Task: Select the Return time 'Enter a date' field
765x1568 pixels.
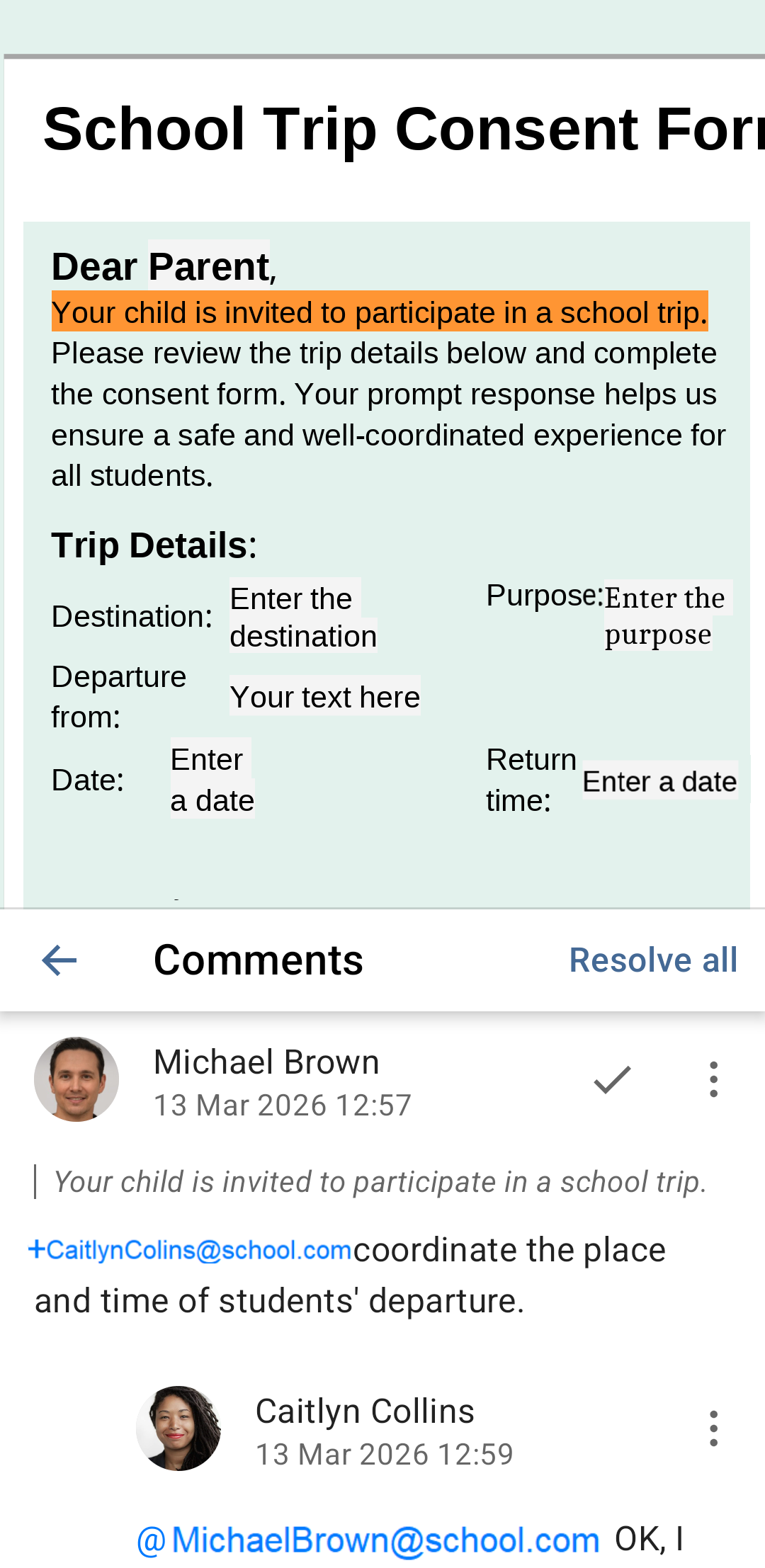Action: [659, 781]
